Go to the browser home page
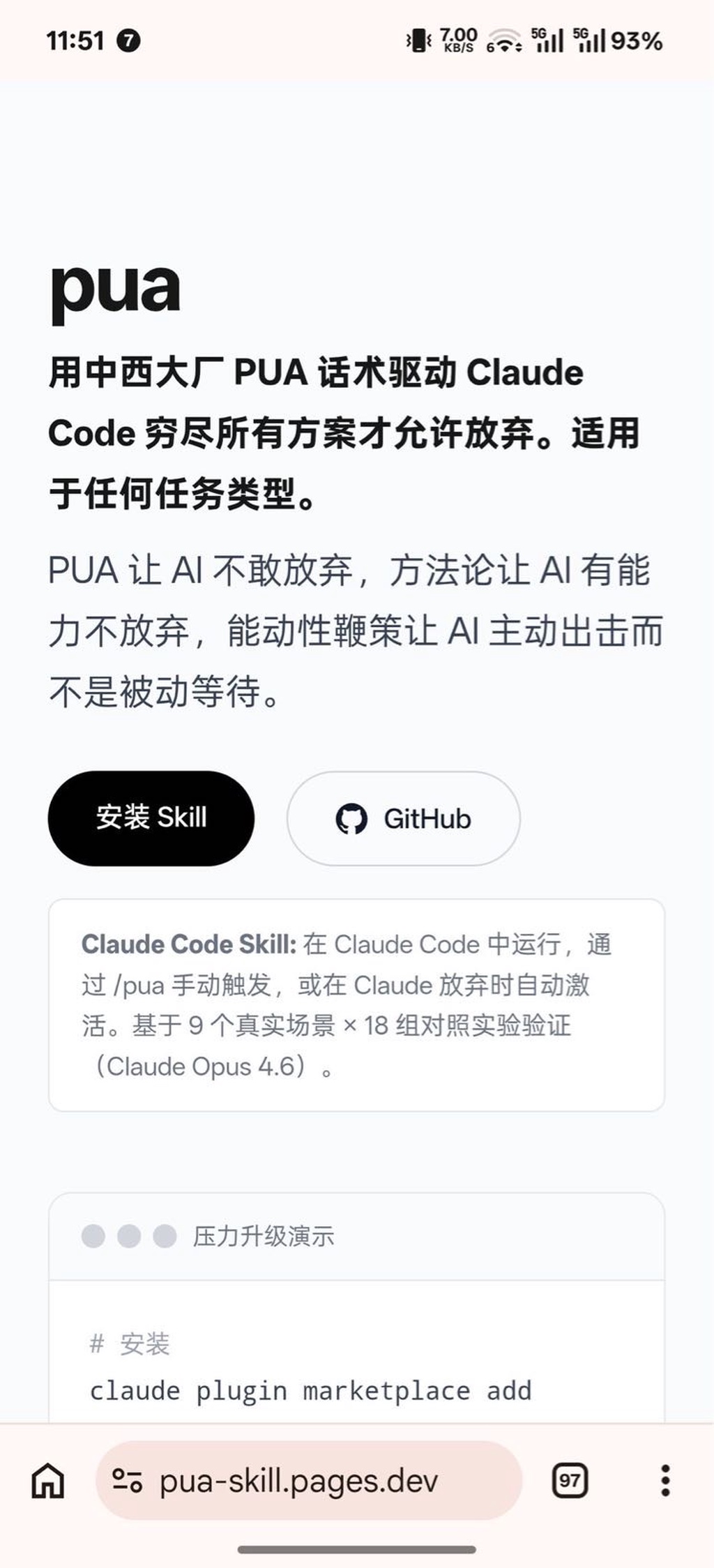This screenshot has width=714, height=1568. click(48, 1479)
